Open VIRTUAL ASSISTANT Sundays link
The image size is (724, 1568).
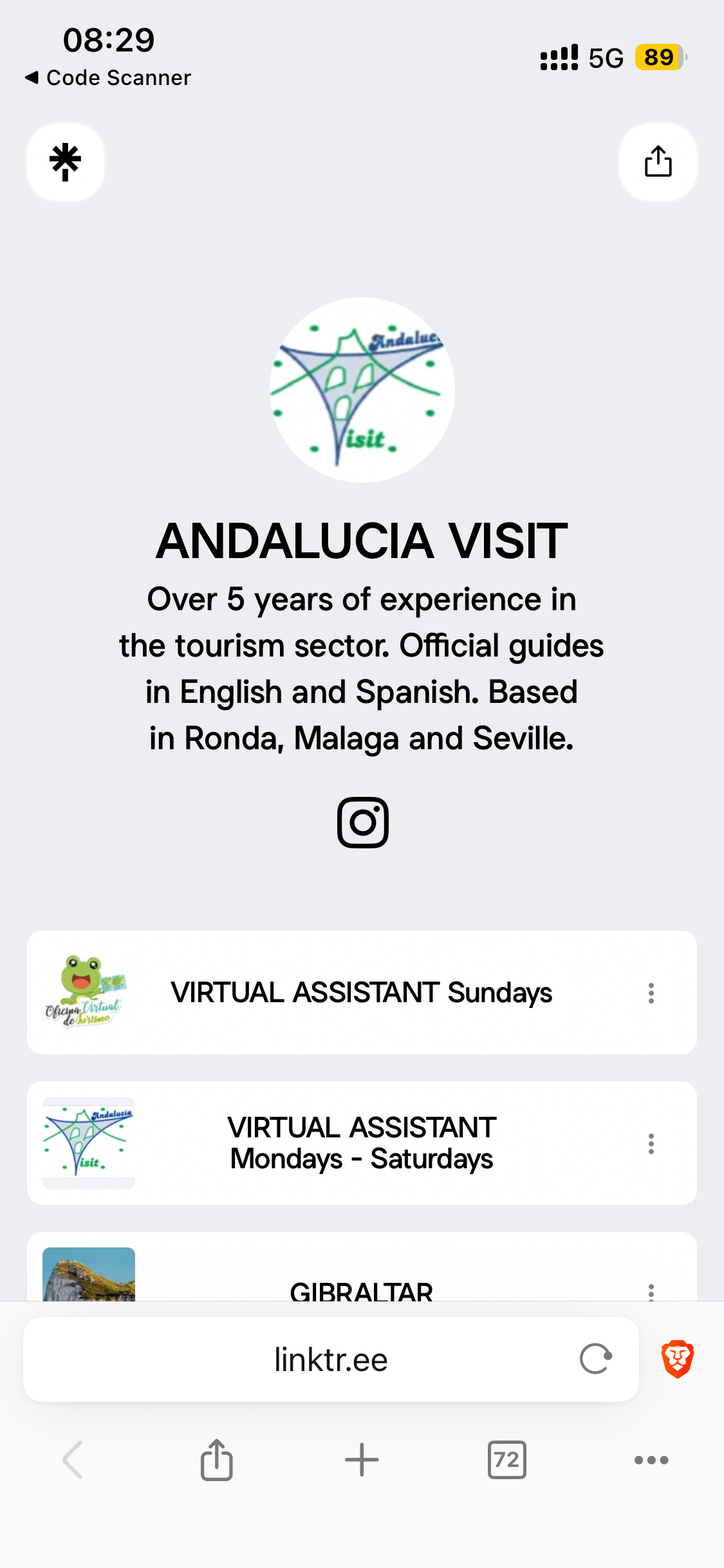[362, 993]
